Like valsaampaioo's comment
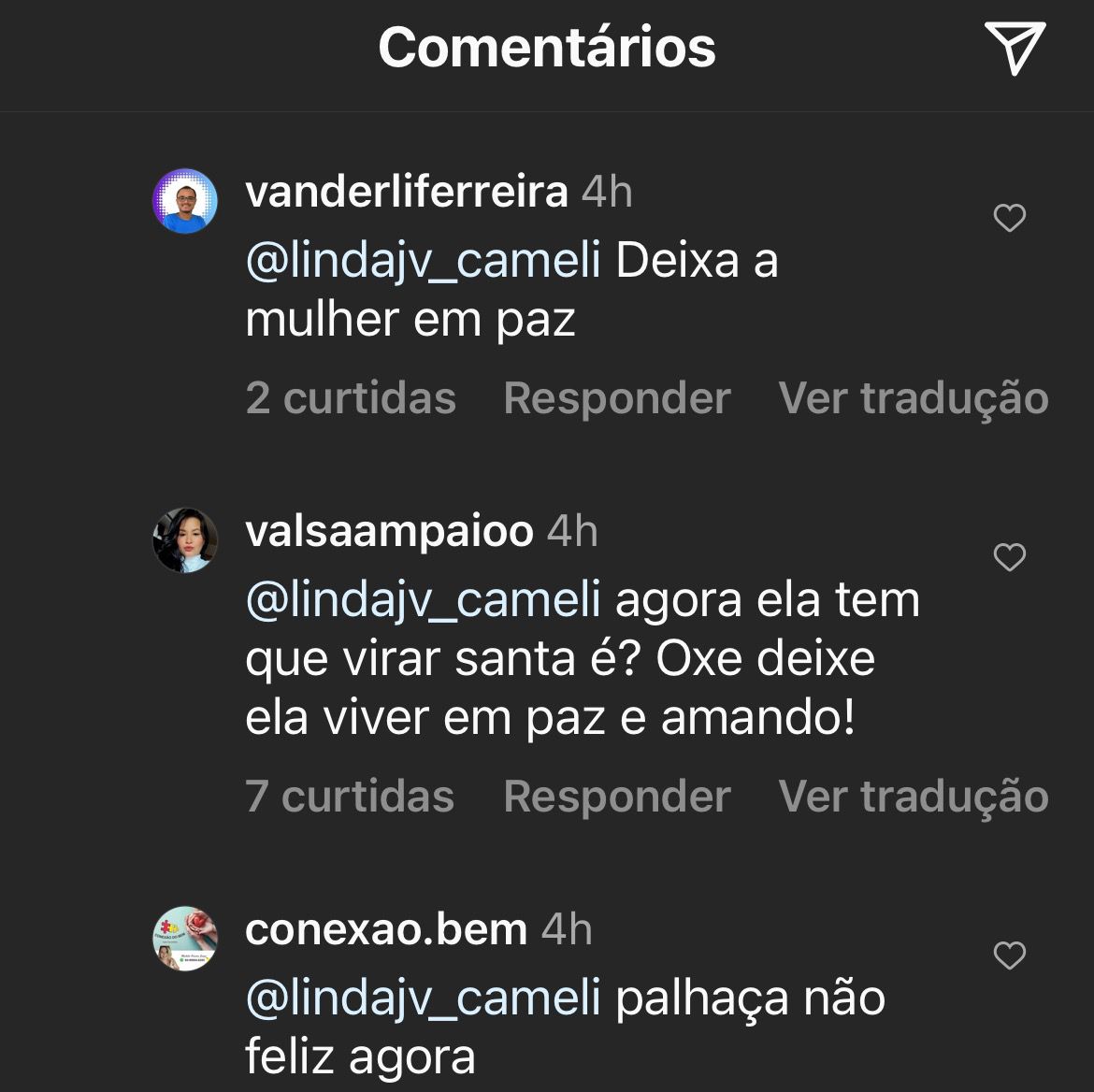The width and height of the screenshot is (1094, 1092). pos(1009,557)
